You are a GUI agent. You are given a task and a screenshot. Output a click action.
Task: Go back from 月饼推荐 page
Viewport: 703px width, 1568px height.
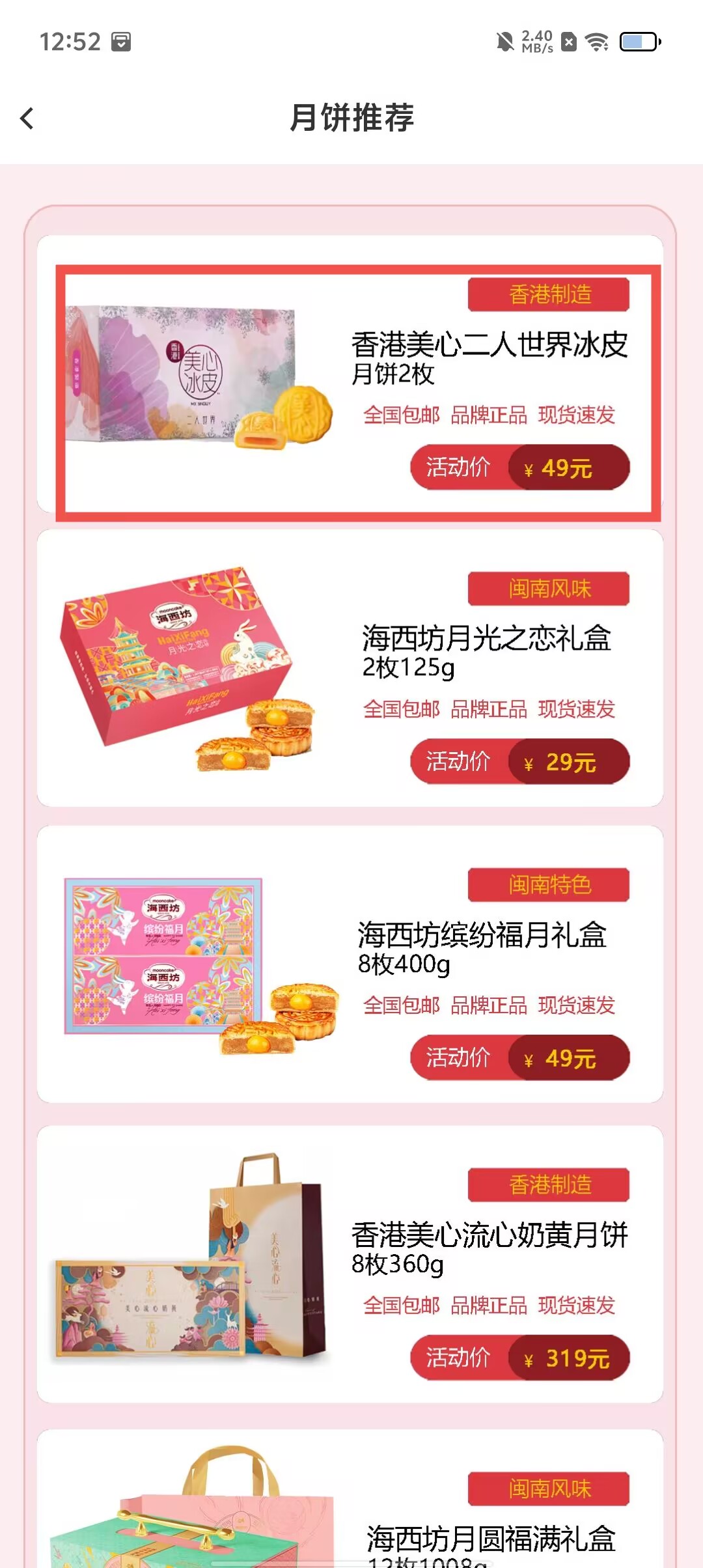[x=27, y=119]
